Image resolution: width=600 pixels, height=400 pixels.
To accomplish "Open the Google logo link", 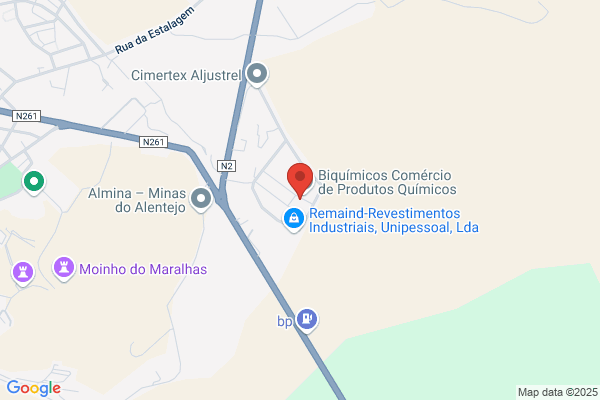I will 34,388.
